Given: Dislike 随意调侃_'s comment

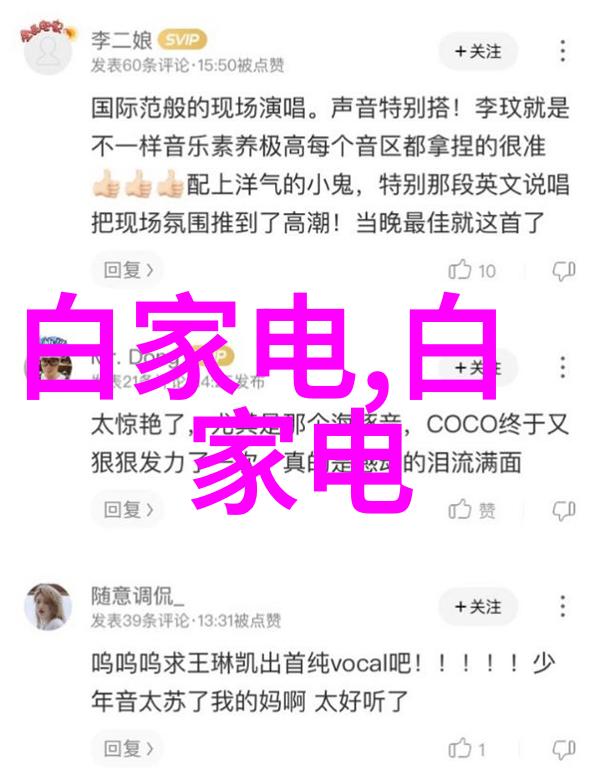Looking at the screenshot, I should point(564,749).
